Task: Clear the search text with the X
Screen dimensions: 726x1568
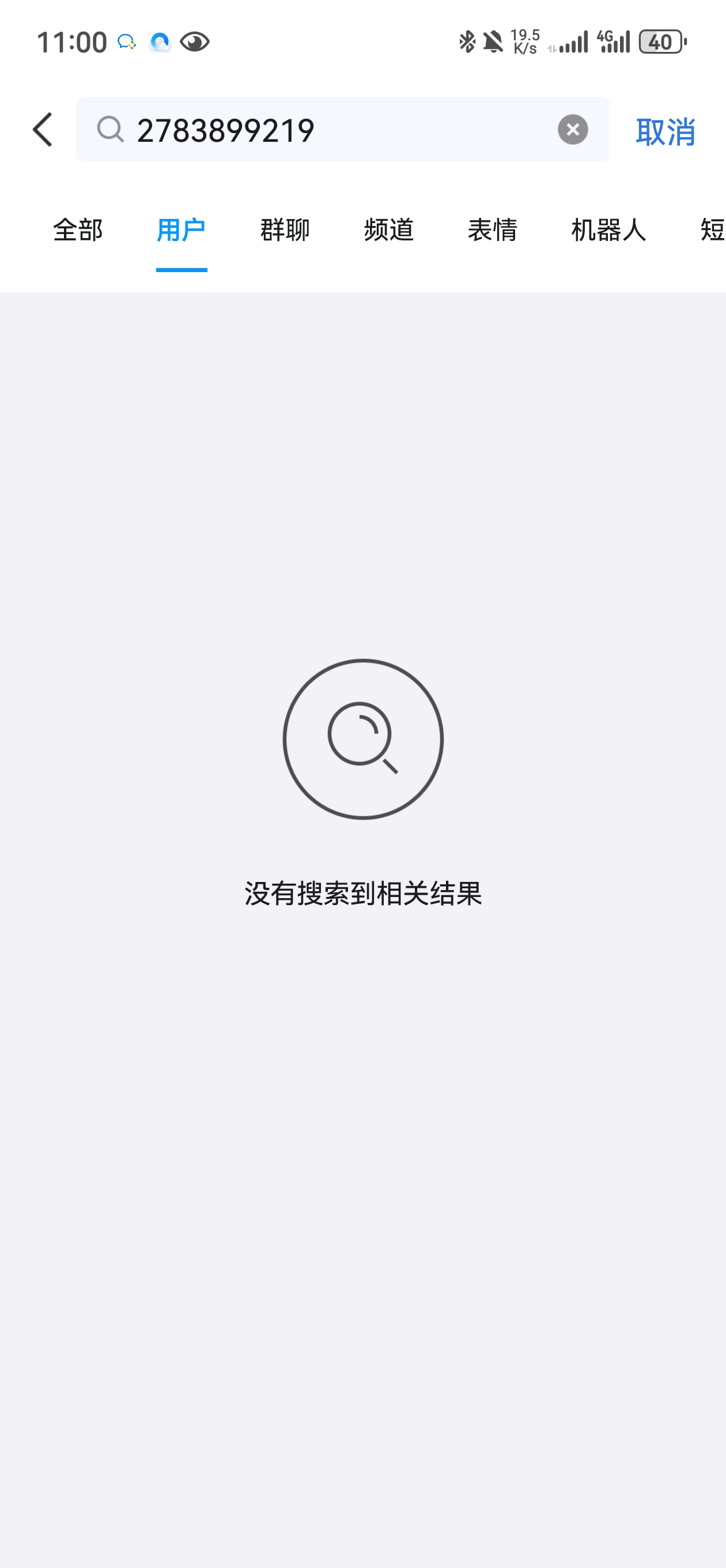Action: tap(572, 130)
